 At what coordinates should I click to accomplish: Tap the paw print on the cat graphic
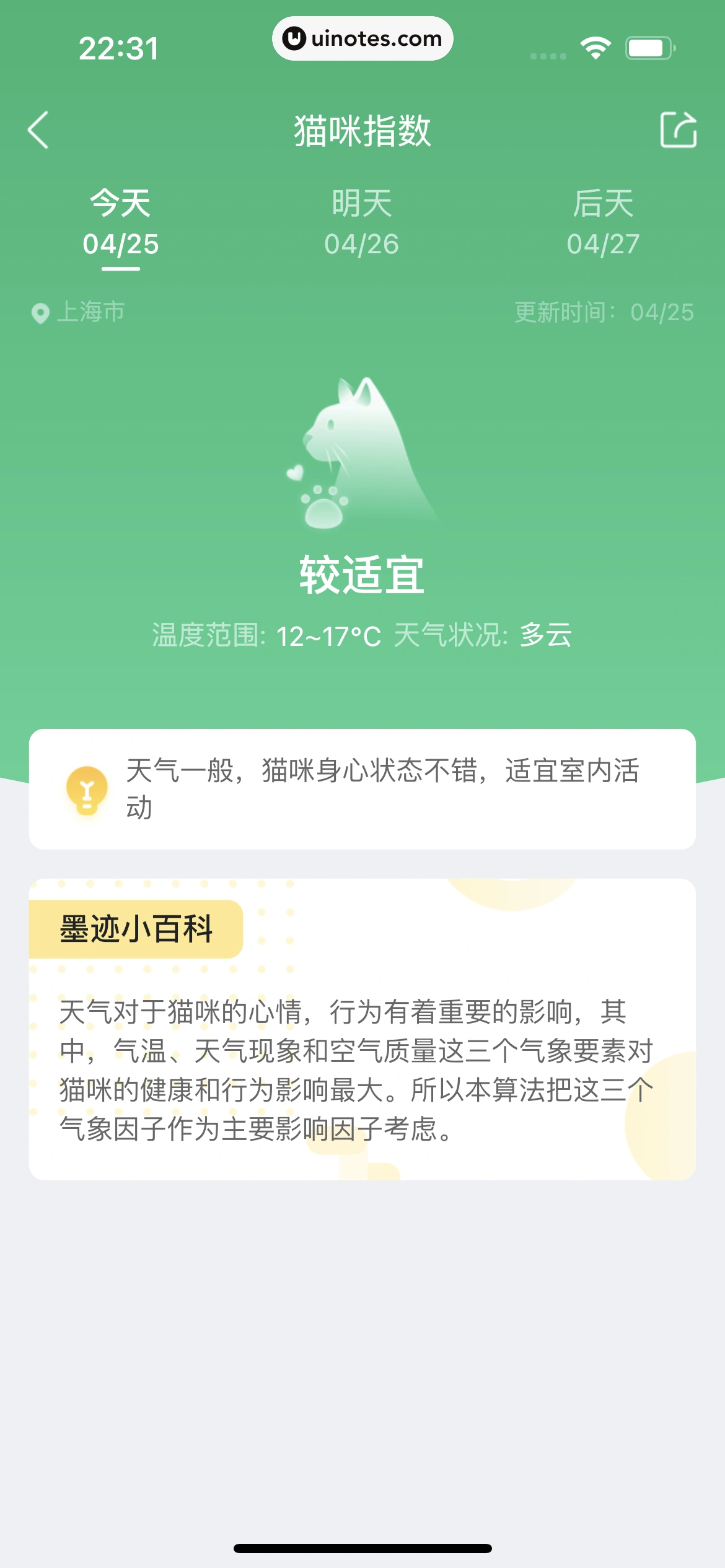click(x=325, y=508)
